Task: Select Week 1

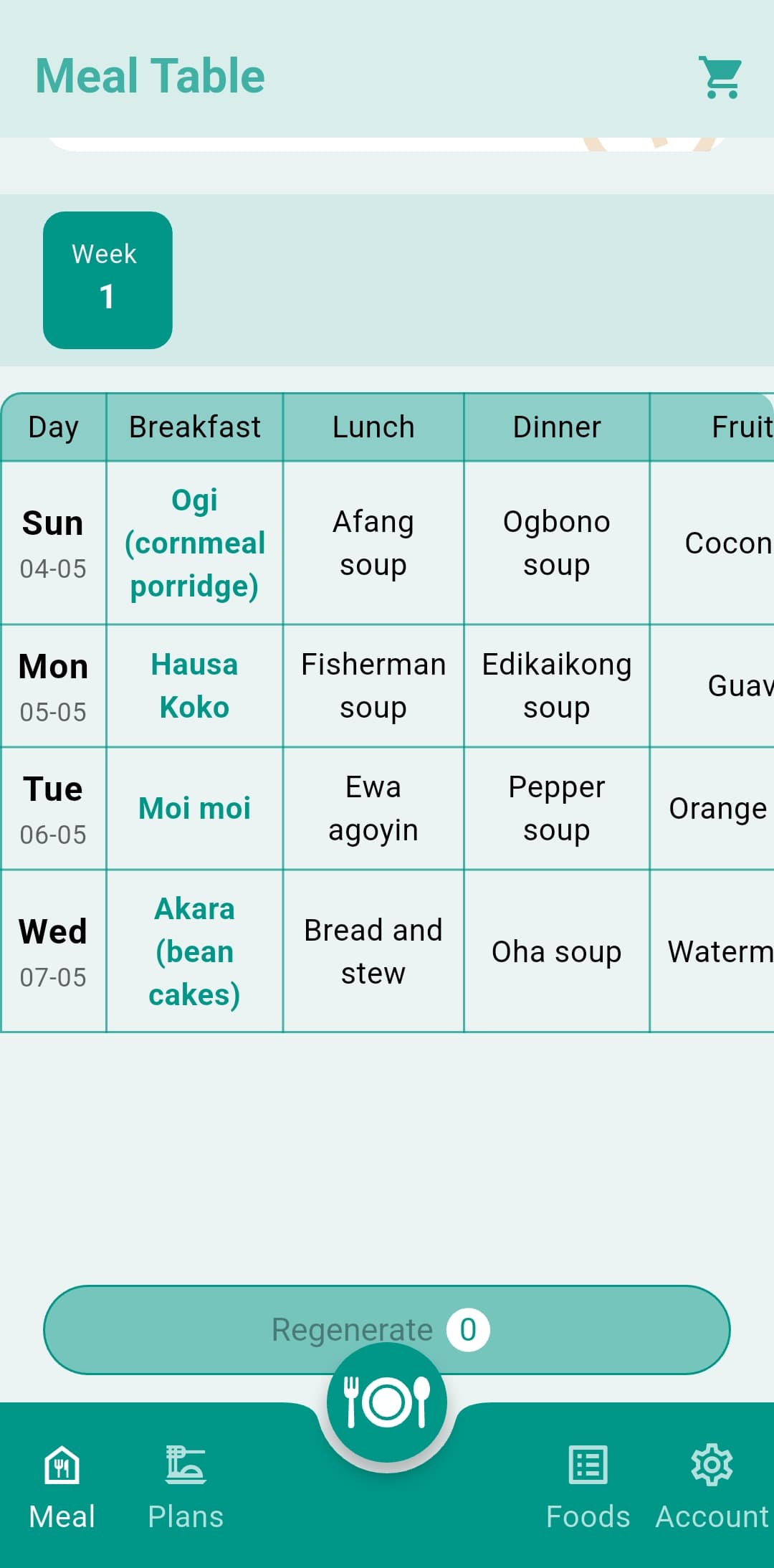Action: pos(107,279)
